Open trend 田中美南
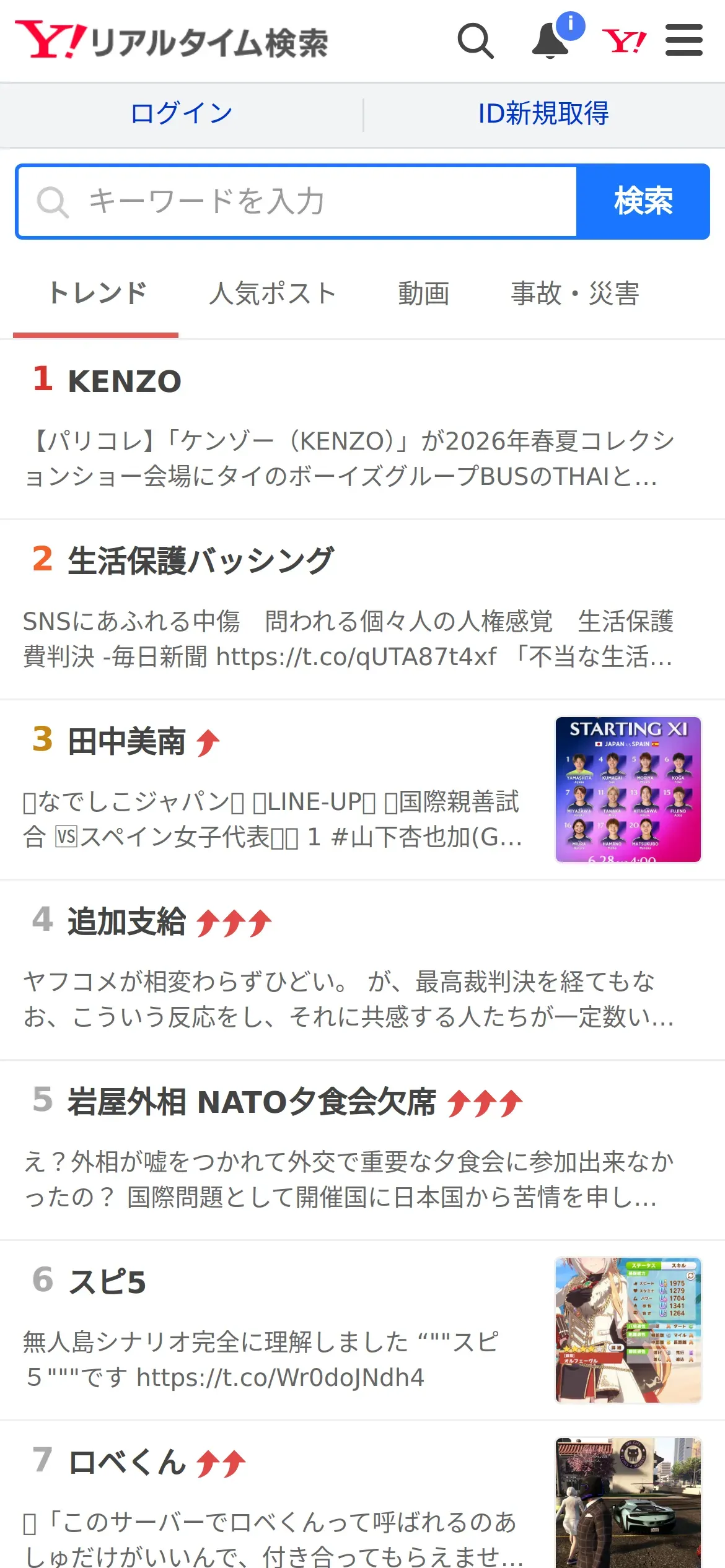Viewport: 725px width, 1568px height. tap(362, 790)
